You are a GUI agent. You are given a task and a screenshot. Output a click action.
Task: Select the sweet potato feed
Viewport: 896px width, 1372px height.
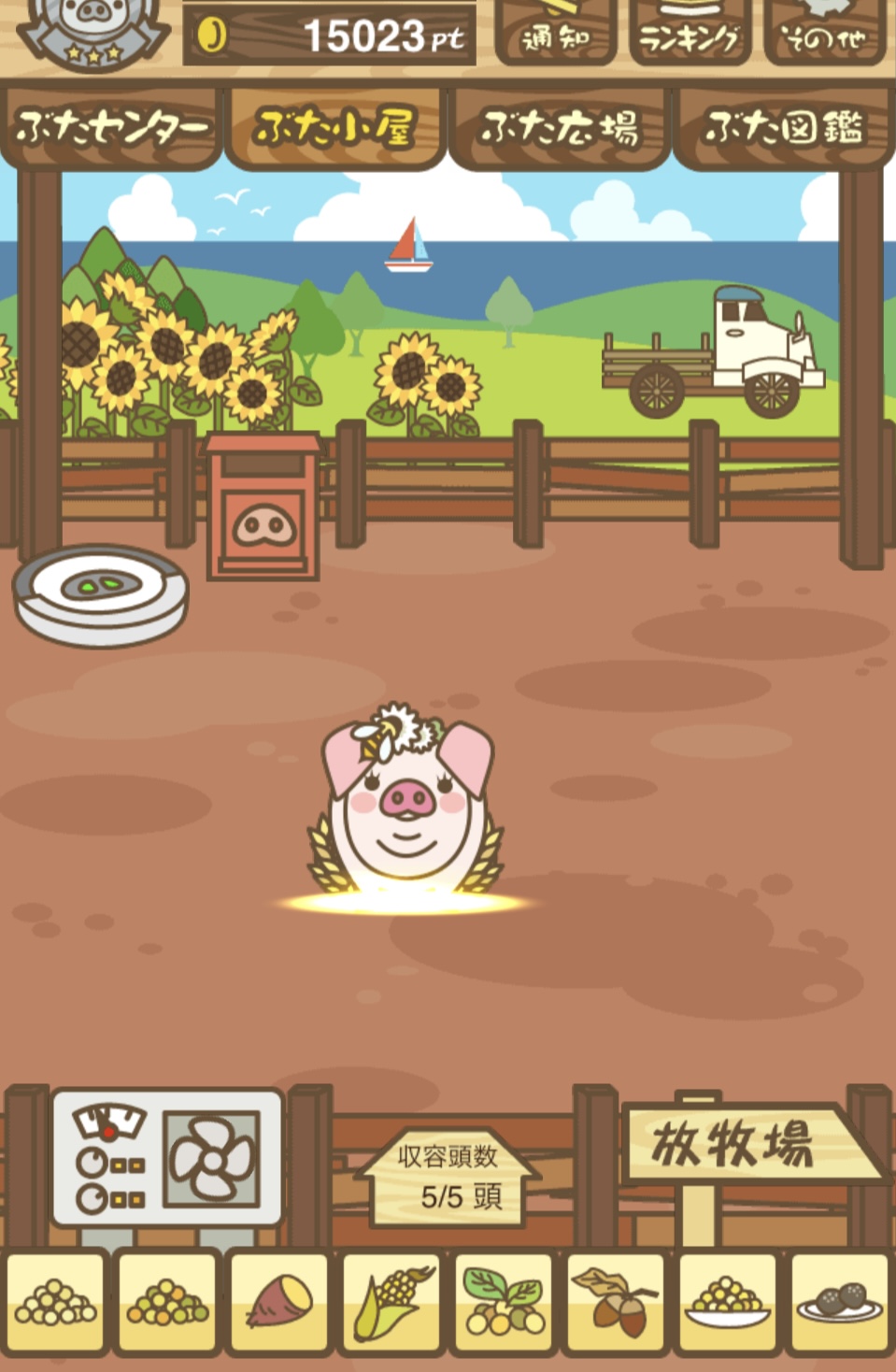(x=280, y=1302)
